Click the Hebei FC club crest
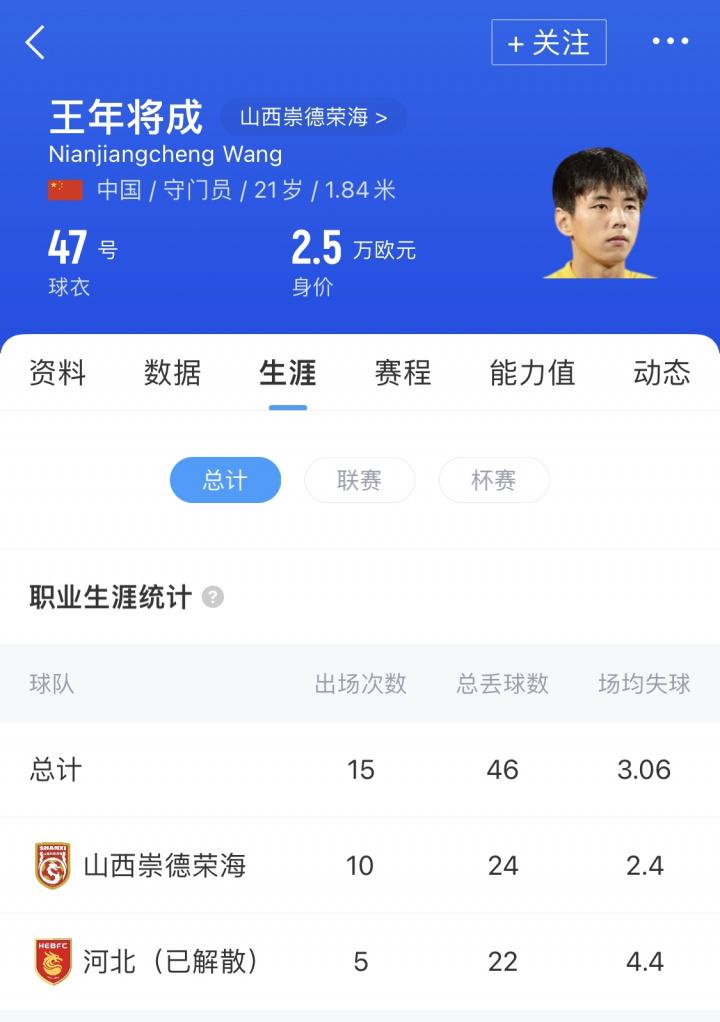The width and height of the screenshot is (720, 1022). 52,961
